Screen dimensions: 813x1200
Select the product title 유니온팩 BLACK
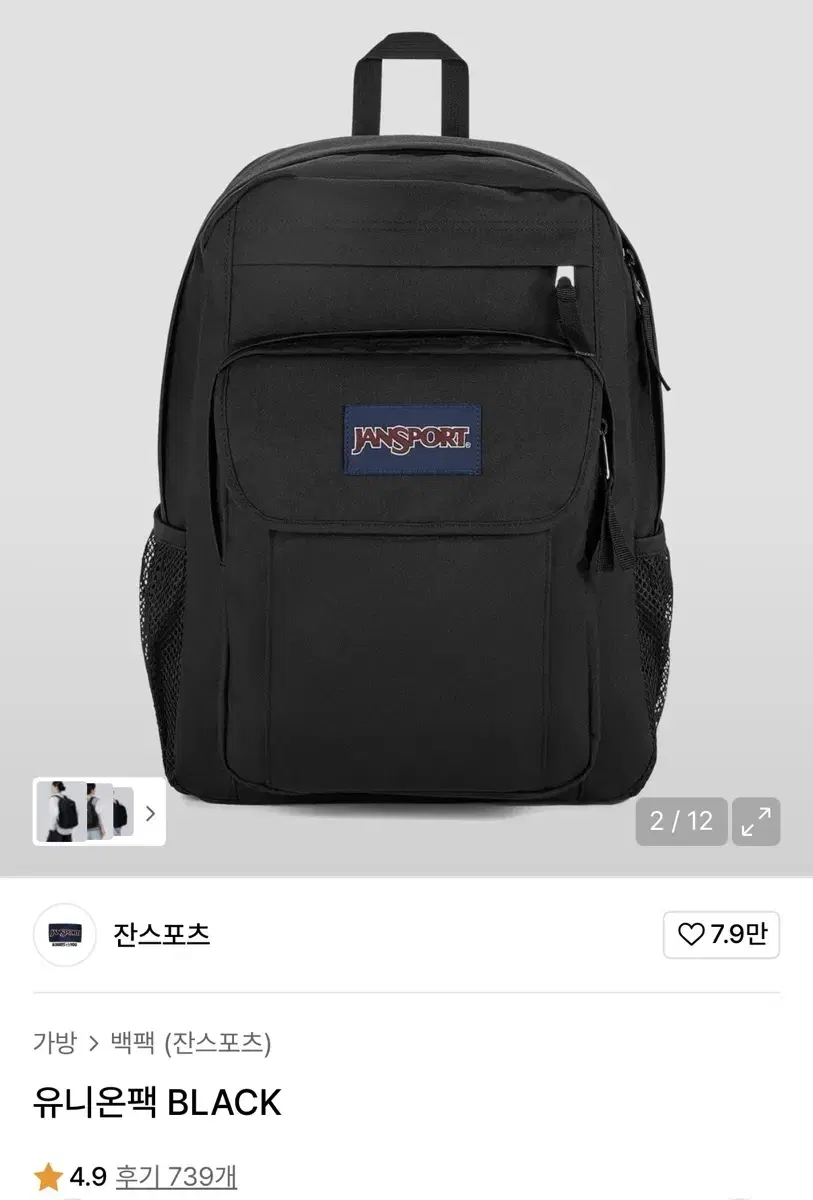point(155,1101)
